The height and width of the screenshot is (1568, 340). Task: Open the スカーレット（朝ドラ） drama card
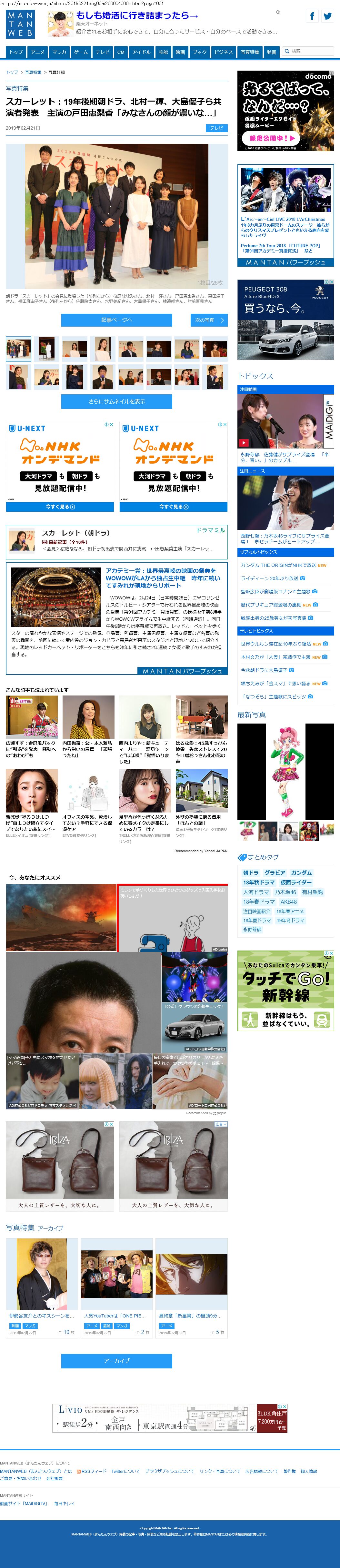pos(116,540)
